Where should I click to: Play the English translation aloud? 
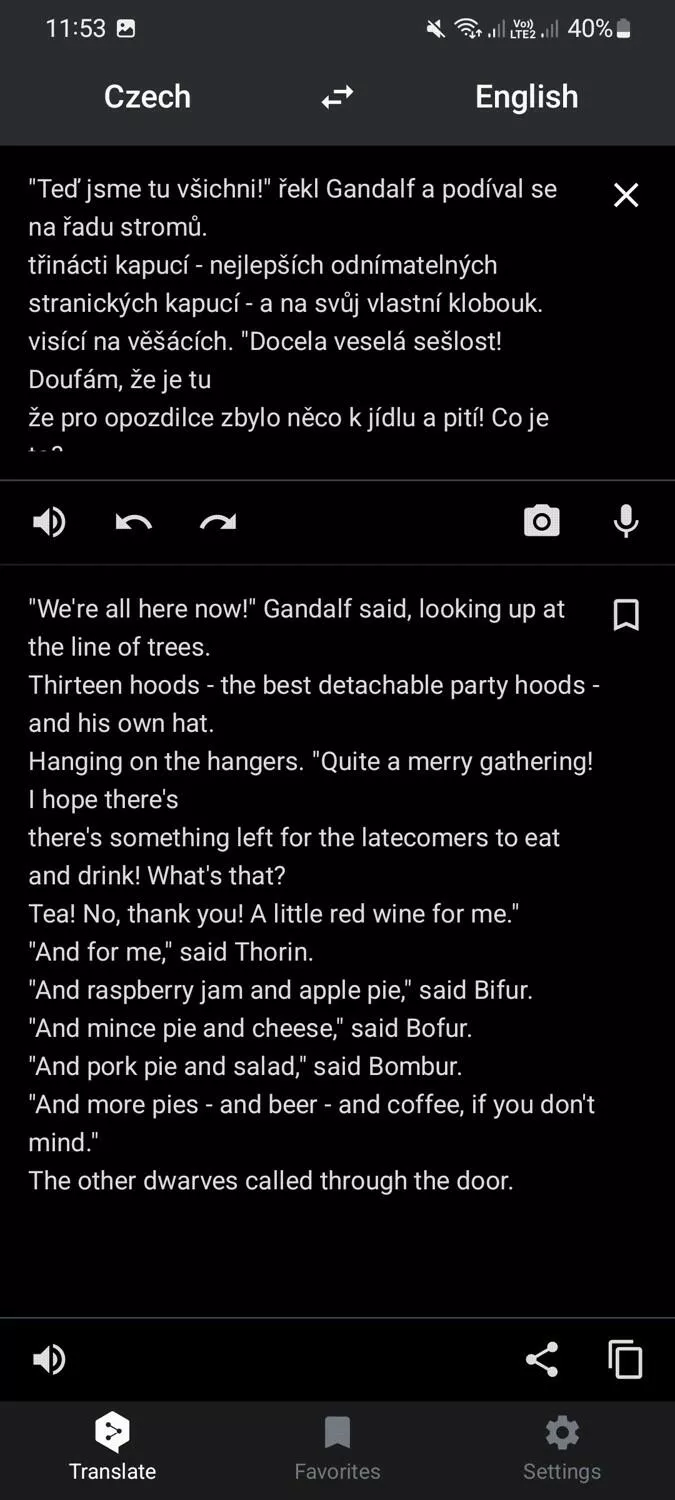(49, 1360)
